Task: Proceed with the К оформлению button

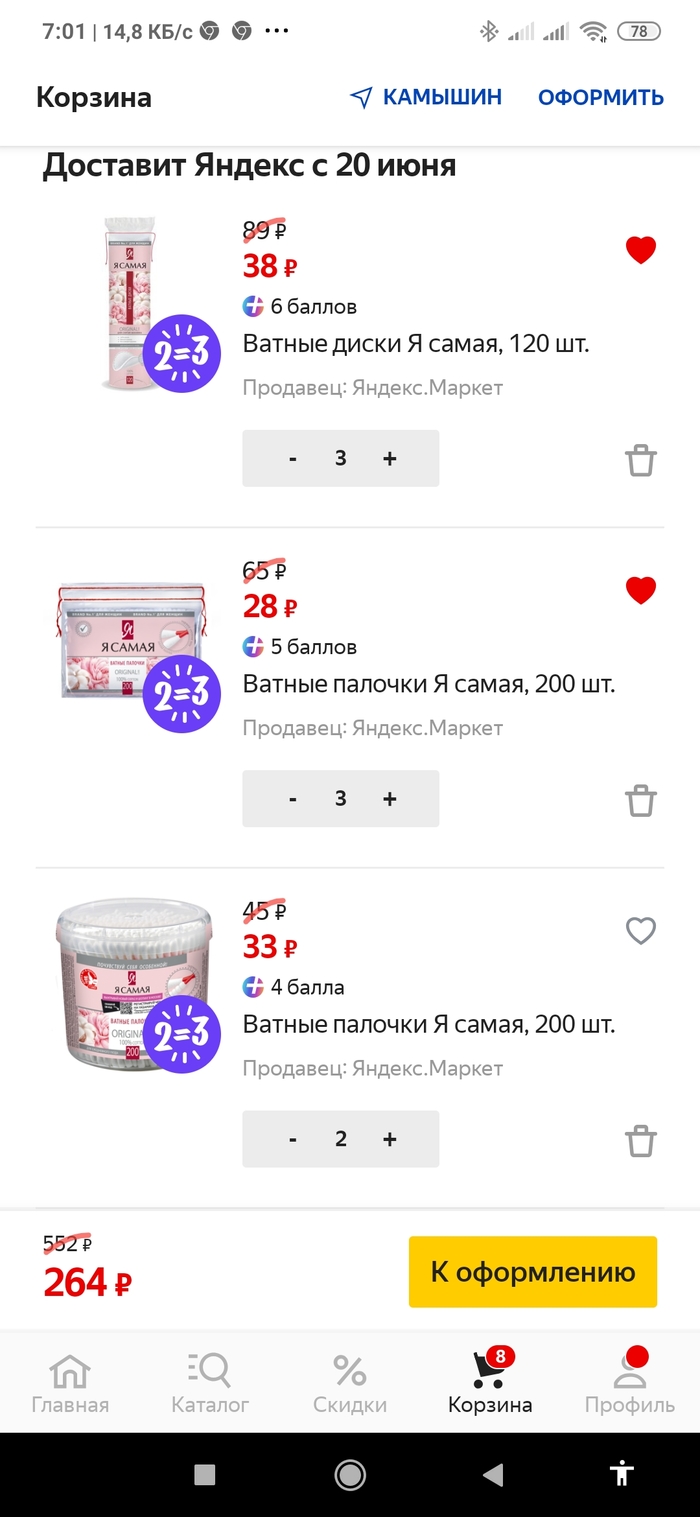Action: pos(532,1272)
